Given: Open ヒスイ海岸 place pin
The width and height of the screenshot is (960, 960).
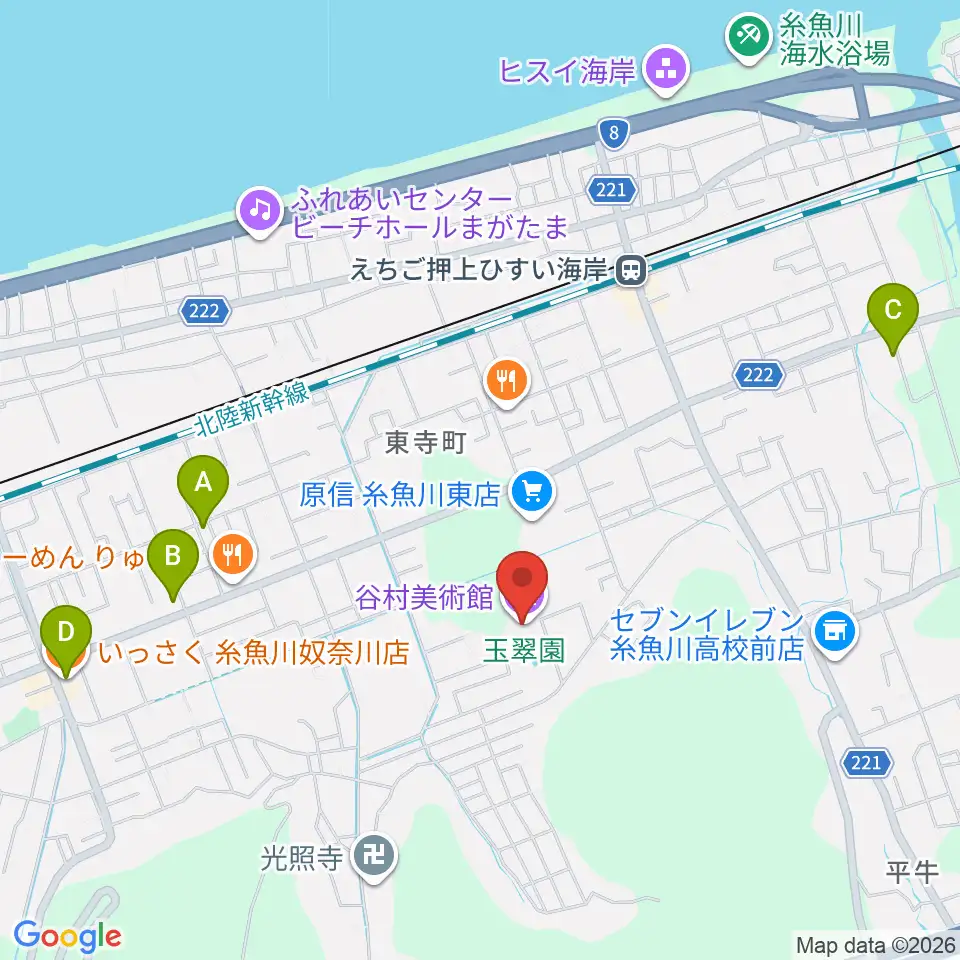Looking at the screenshot, I should coord(666,71).
